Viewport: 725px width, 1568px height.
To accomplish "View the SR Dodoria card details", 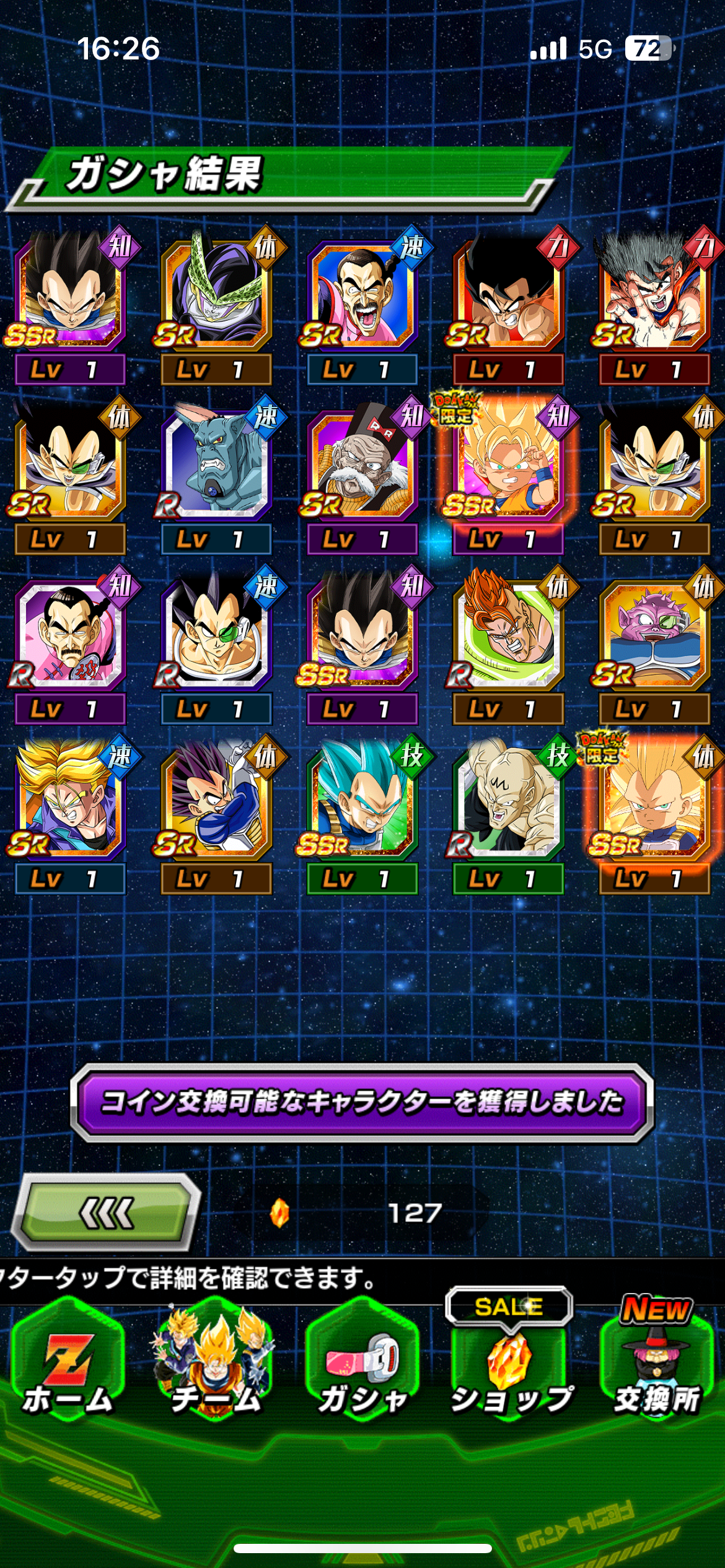I will click(654, 633).
